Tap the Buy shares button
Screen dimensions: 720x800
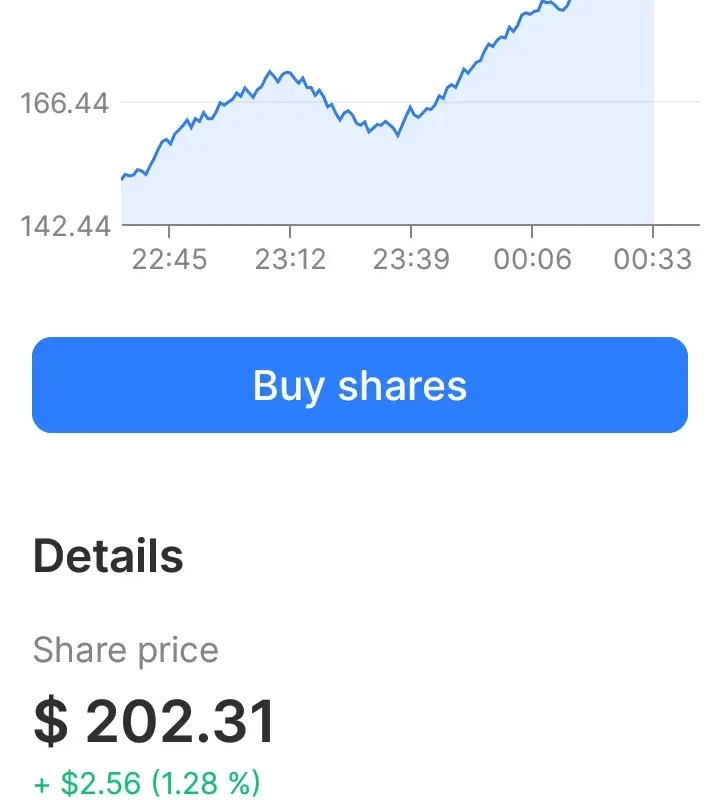[360, 385]
